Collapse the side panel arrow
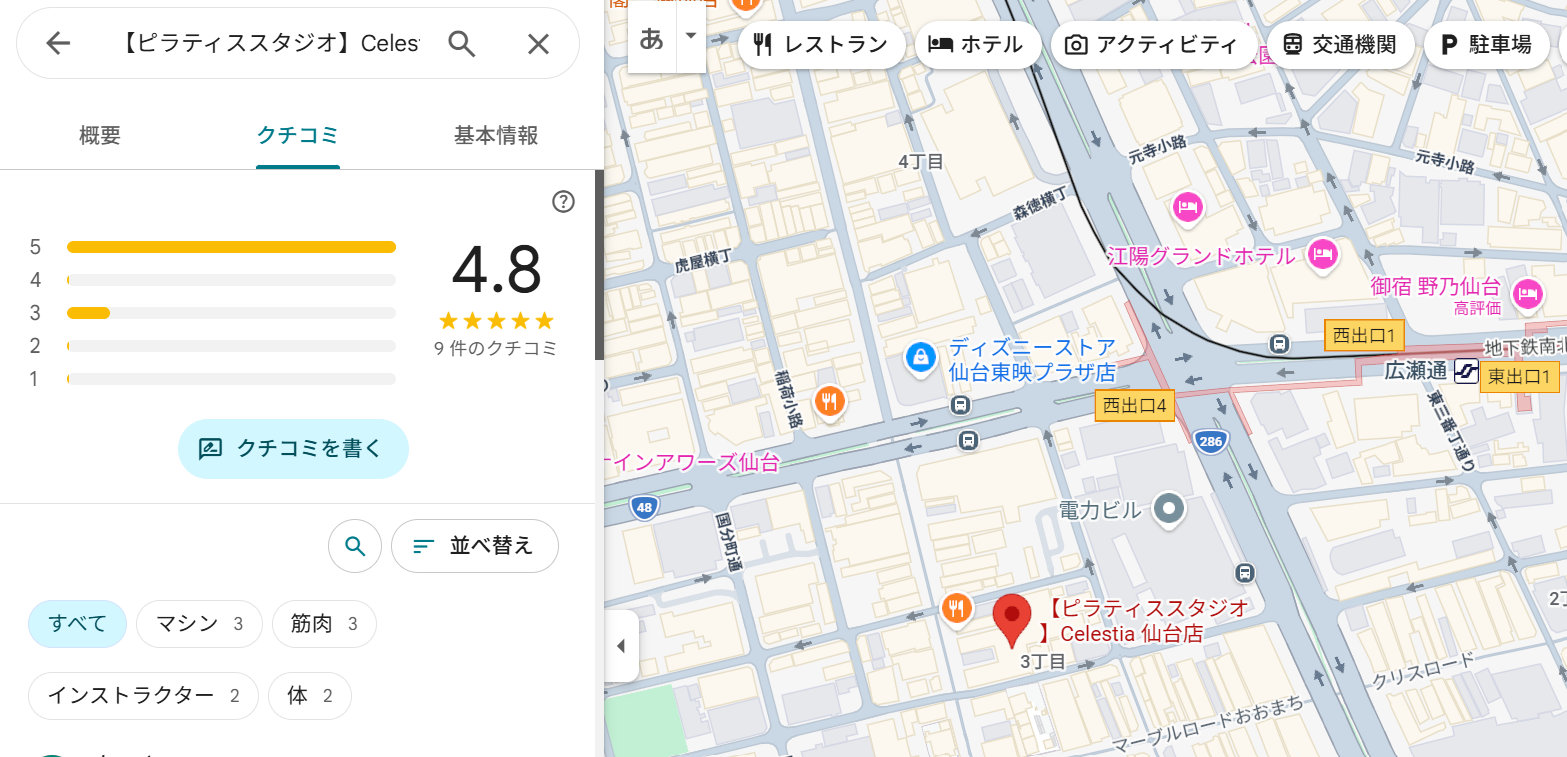 [621, 646]
